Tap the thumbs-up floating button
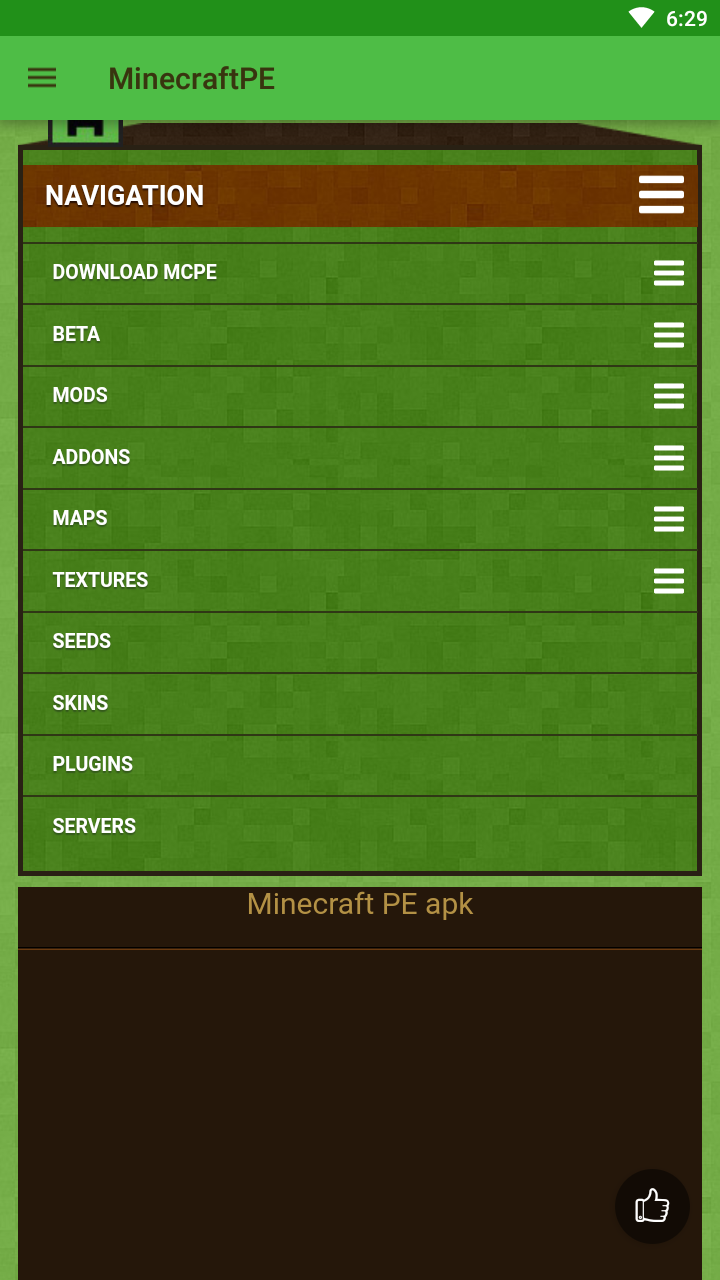This screenshot has height=1280, width=720. coord(652,1207)
